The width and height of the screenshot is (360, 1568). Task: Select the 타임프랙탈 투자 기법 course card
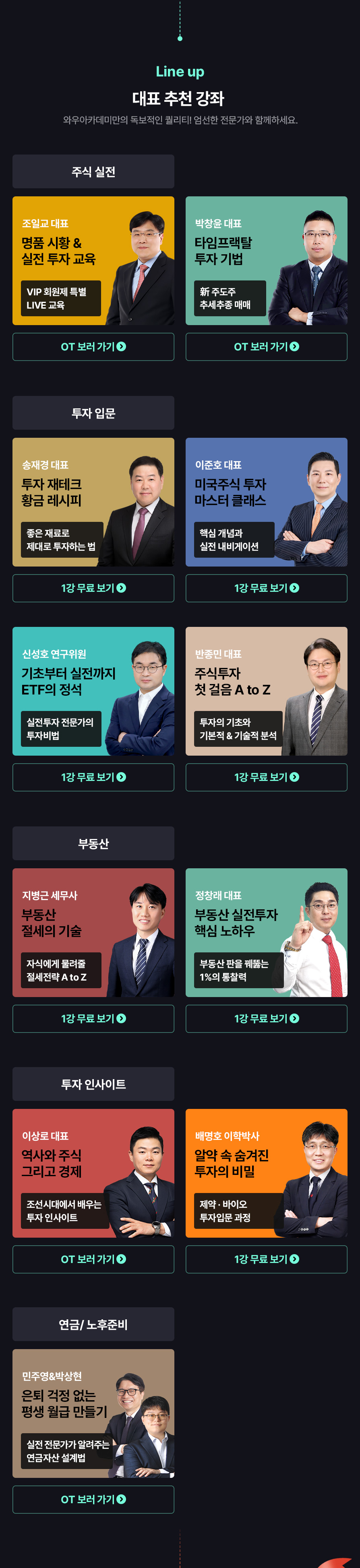pyautogui.click(x=266, y=260)
